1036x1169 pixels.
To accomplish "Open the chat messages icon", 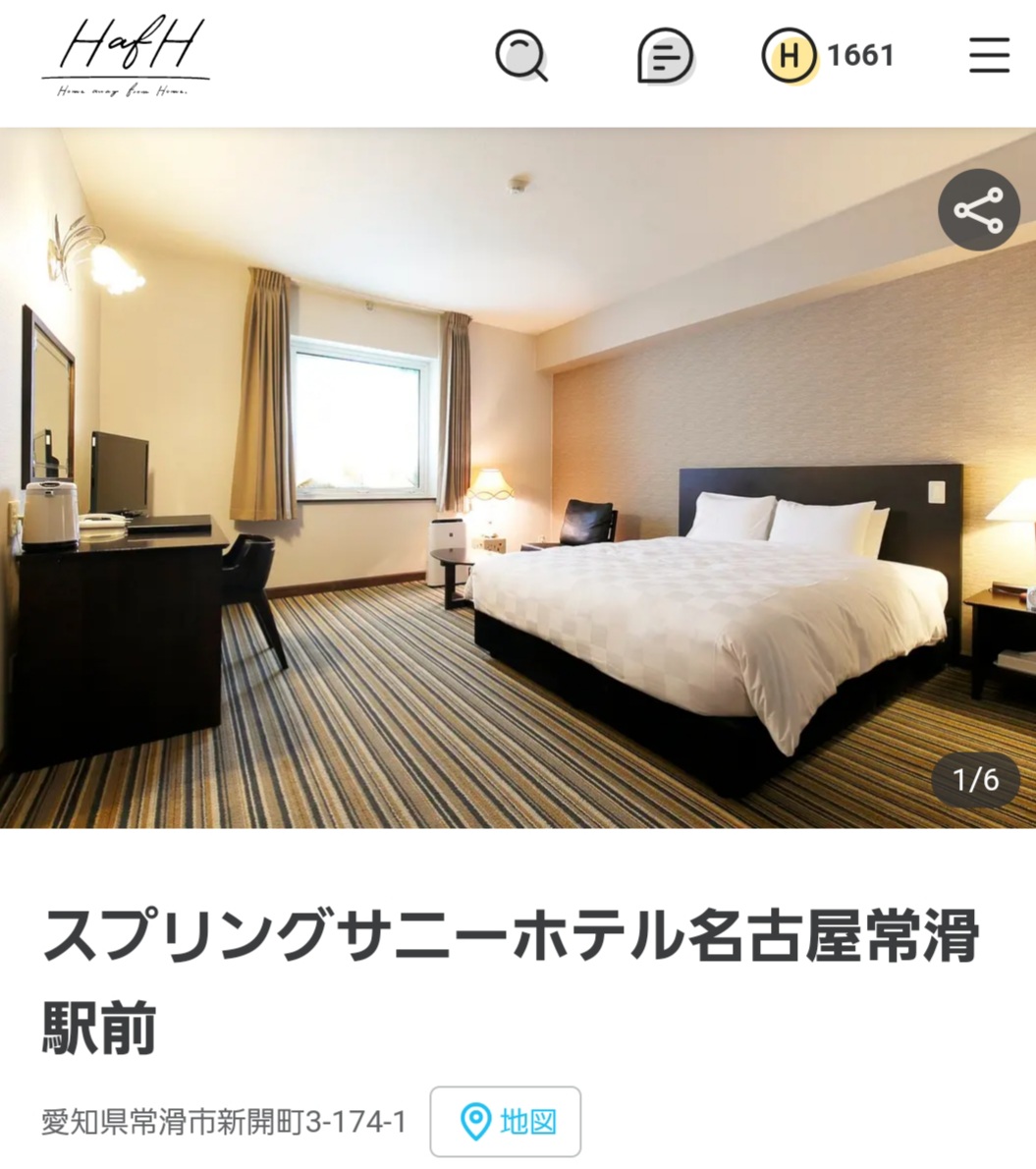I will 665,56.
